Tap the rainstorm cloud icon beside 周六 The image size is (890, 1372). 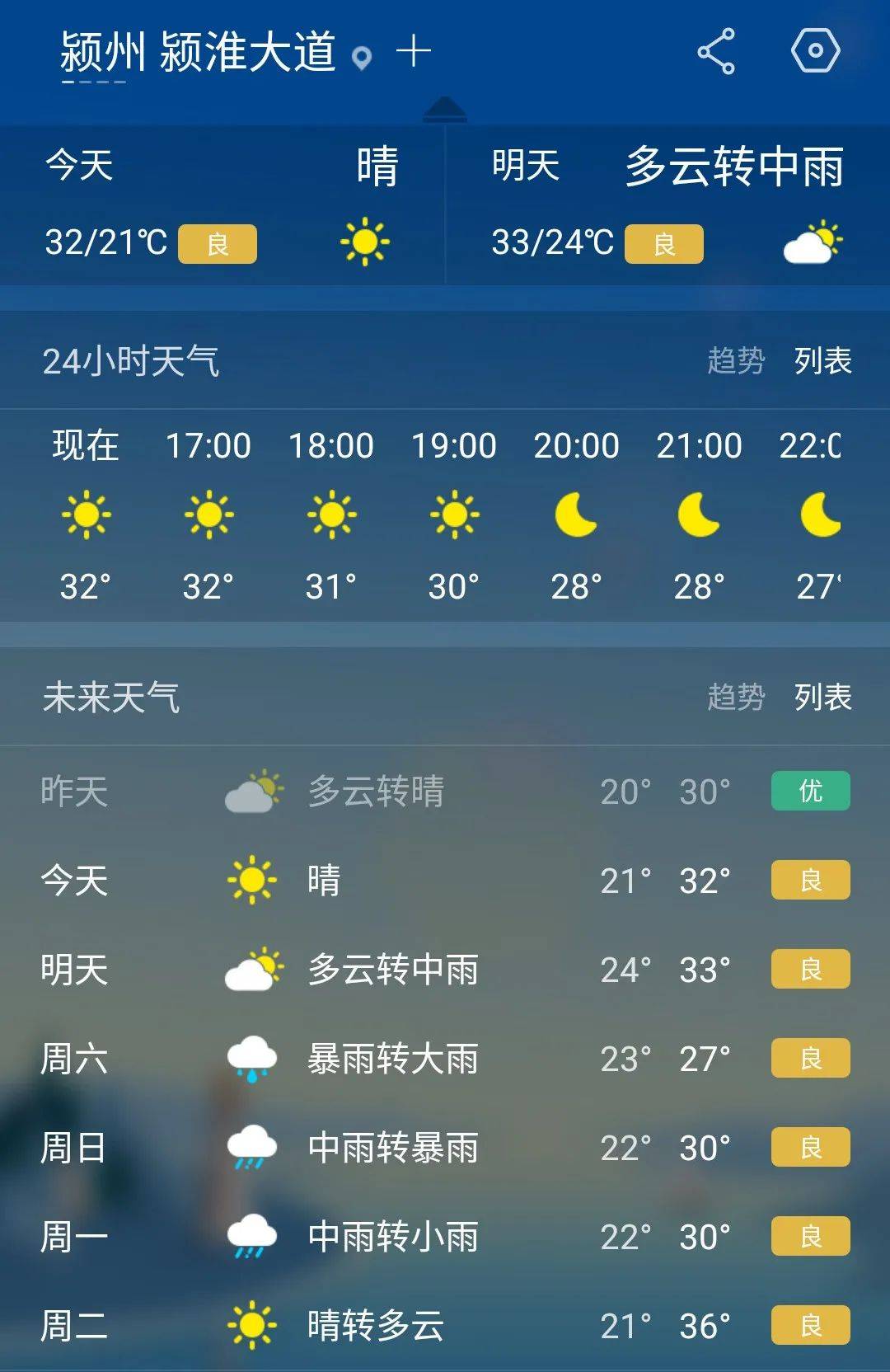[x=250, y=1058]
